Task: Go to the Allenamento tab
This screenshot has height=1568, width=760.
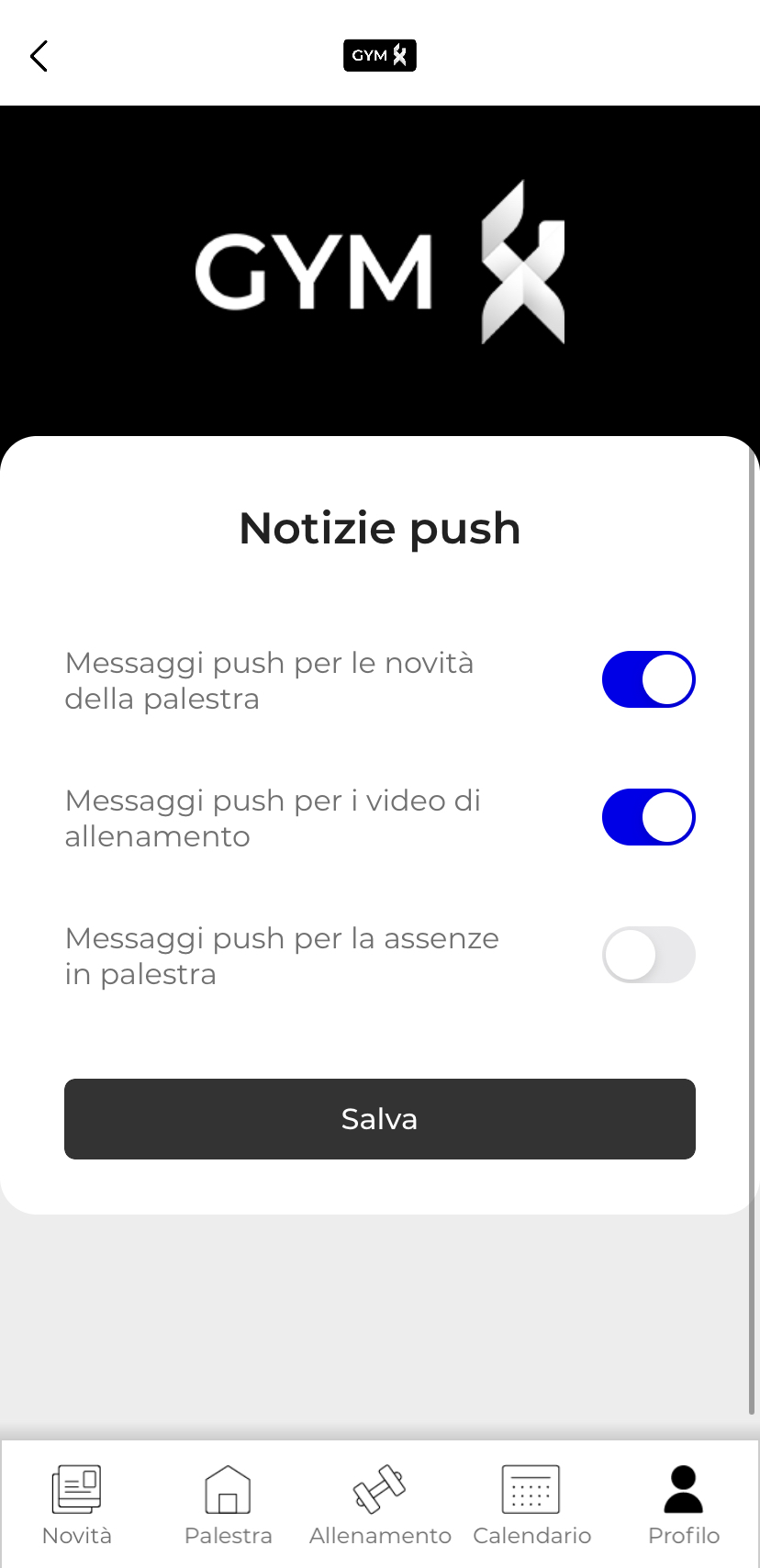Action: pos(380,1506)
